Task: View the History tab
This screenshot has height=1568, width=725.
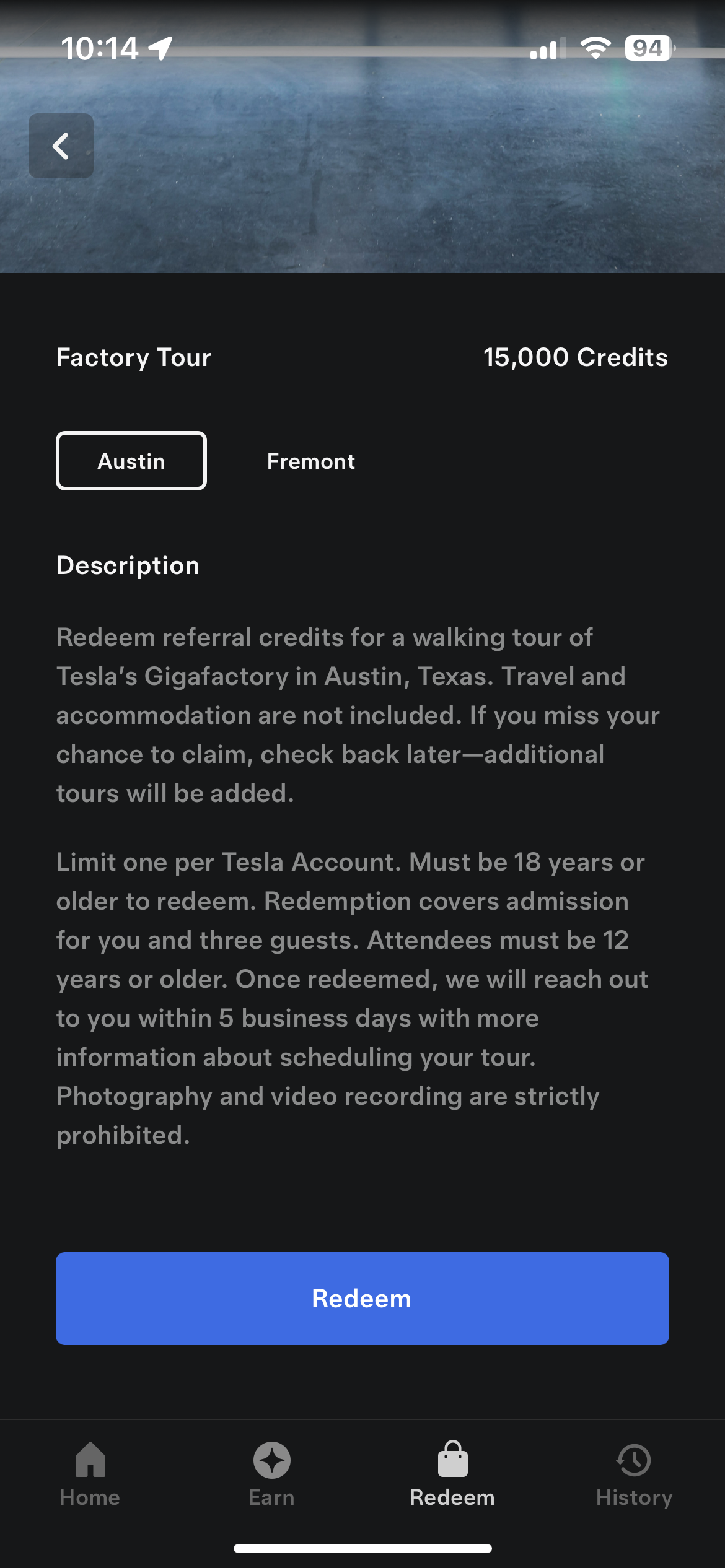Action: point(633,1474)
